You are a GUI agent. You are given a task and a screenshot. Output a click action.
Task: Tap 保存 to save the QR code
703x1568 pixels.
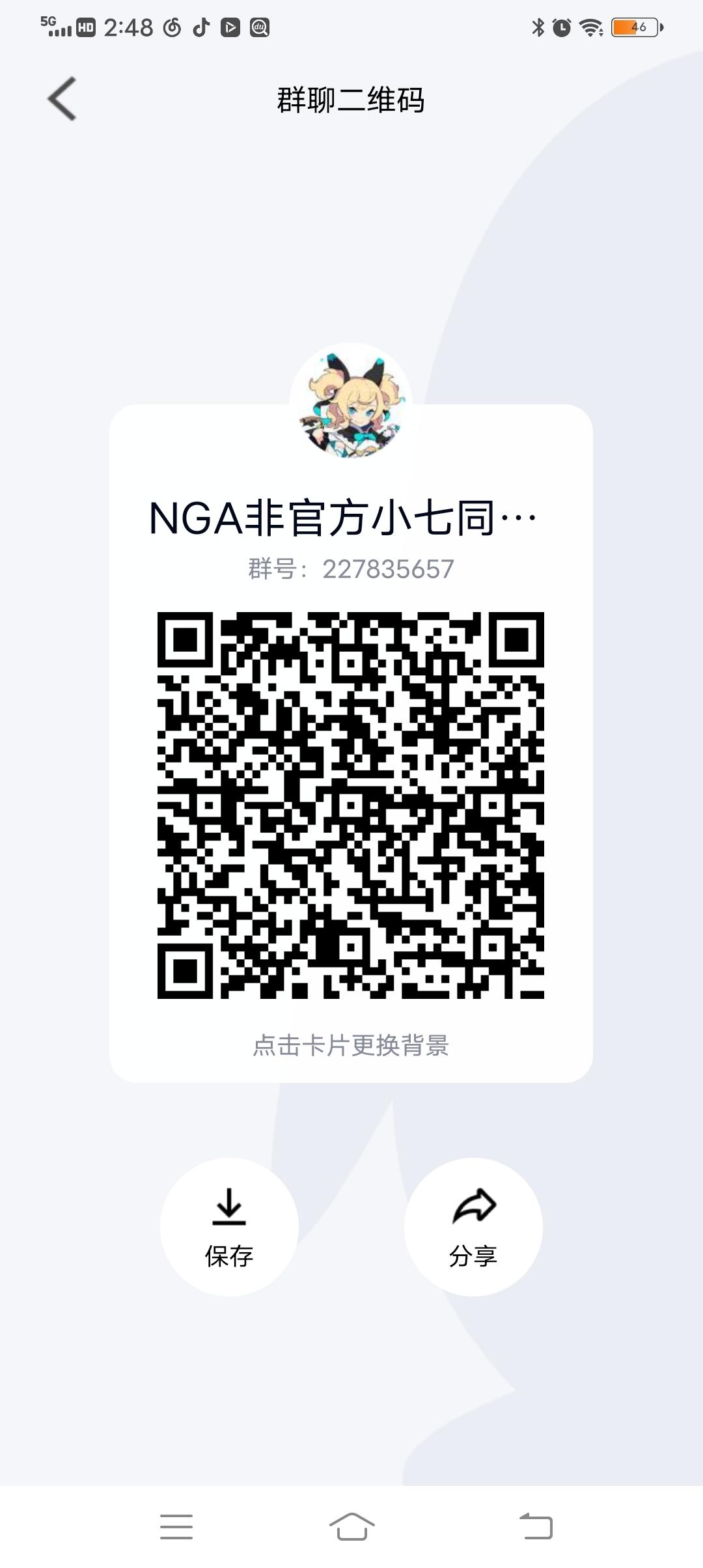(x=229, y=1254)
